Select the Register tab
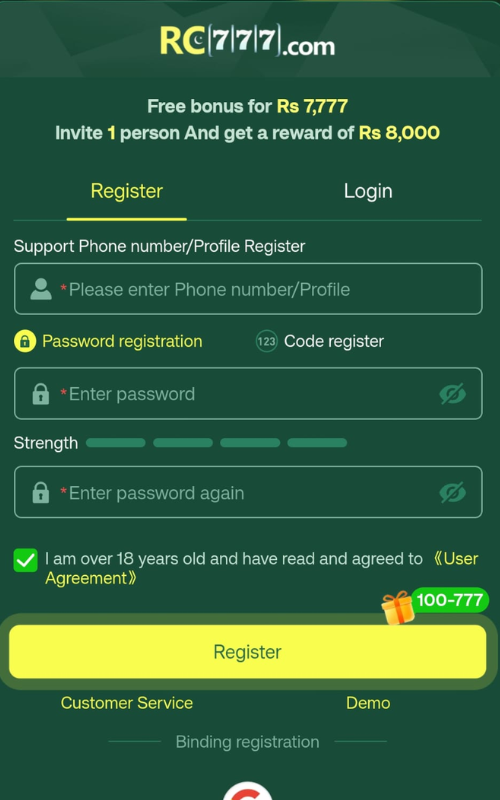Screen dimensions: 500x800 (127, 191)
